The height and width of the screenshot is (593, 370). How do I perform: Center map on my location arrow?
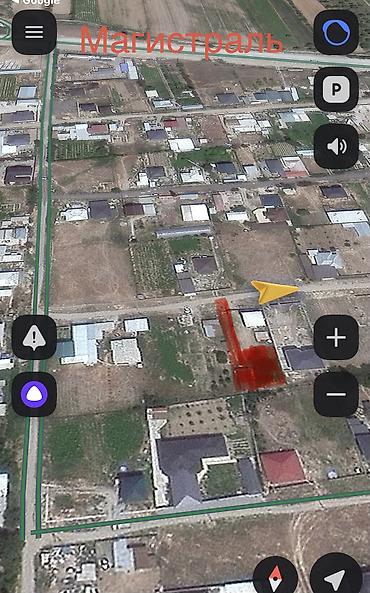click(336, 575)
